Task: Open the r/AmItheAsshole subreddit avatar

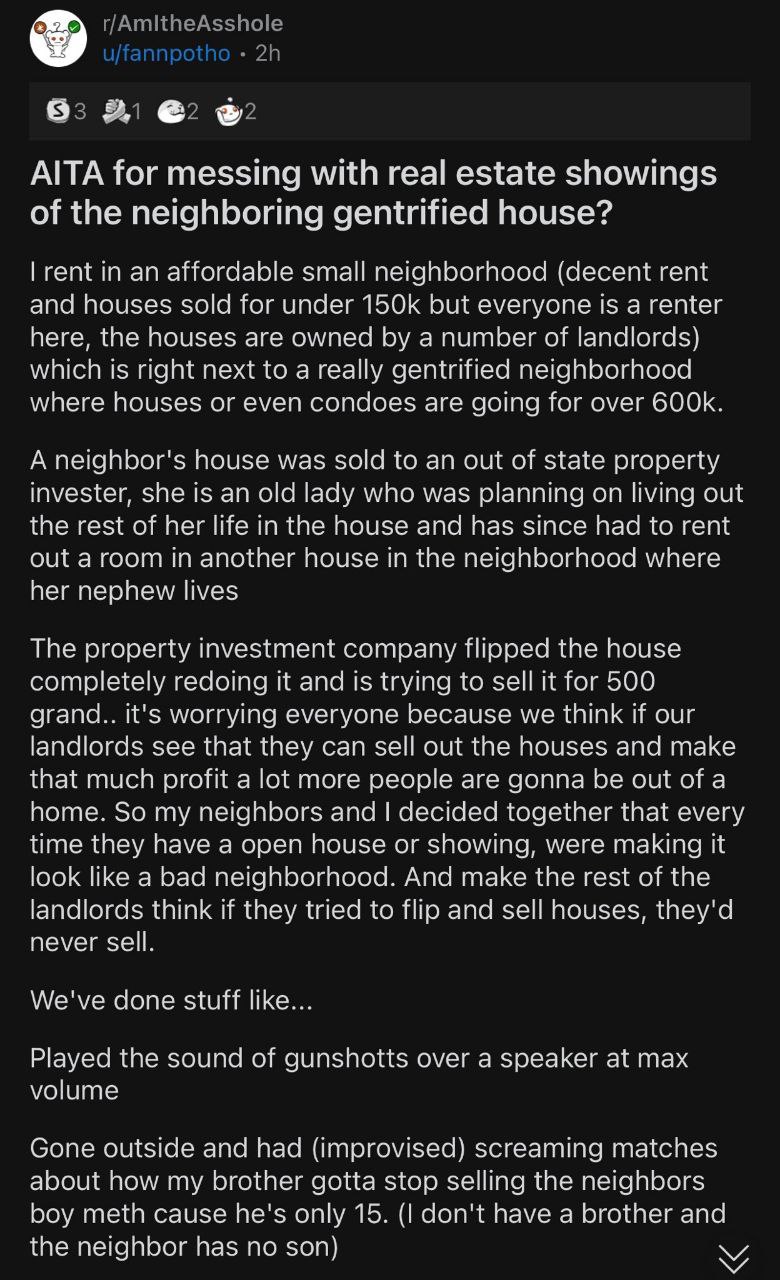Action: [58, 38]
